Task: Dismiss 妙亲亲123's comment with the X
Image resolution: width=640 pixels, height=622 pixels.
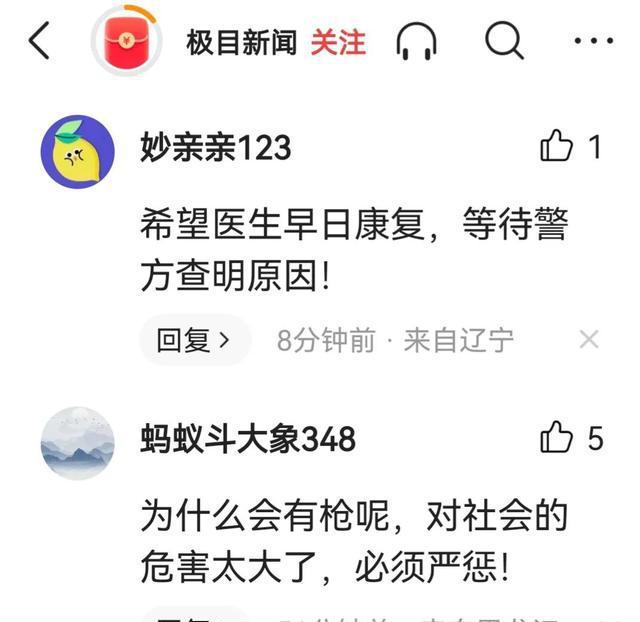Action: [x=589, y=340]
